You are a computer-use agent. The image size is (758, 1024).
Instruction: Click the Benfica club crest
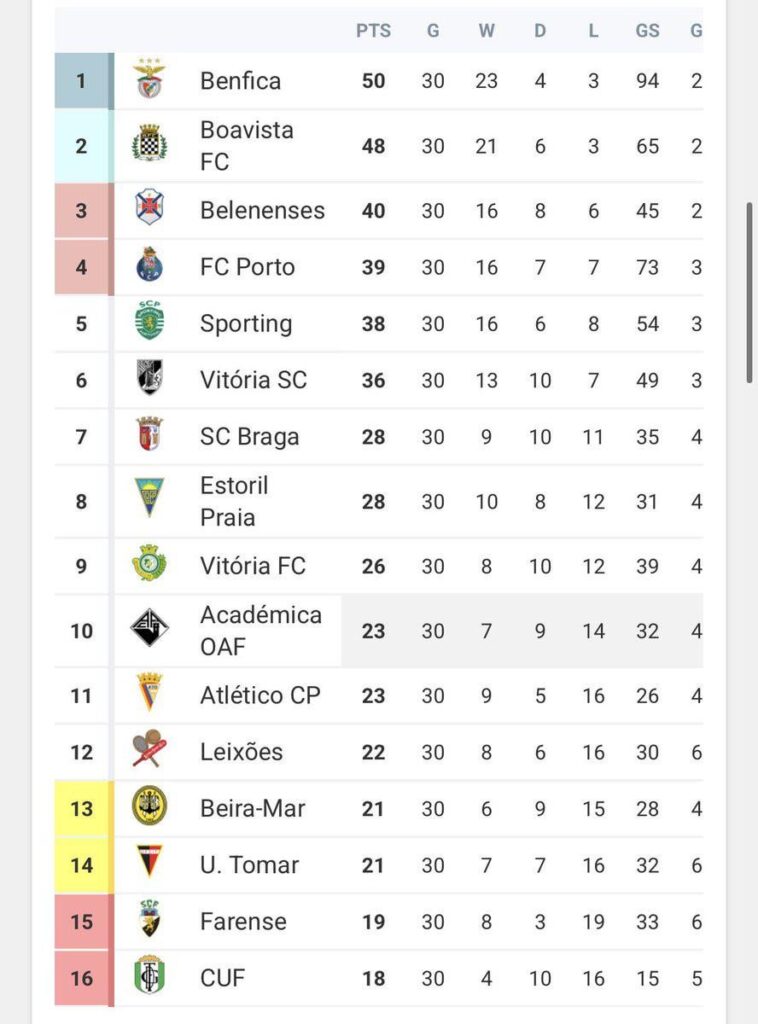pos(148,81)
